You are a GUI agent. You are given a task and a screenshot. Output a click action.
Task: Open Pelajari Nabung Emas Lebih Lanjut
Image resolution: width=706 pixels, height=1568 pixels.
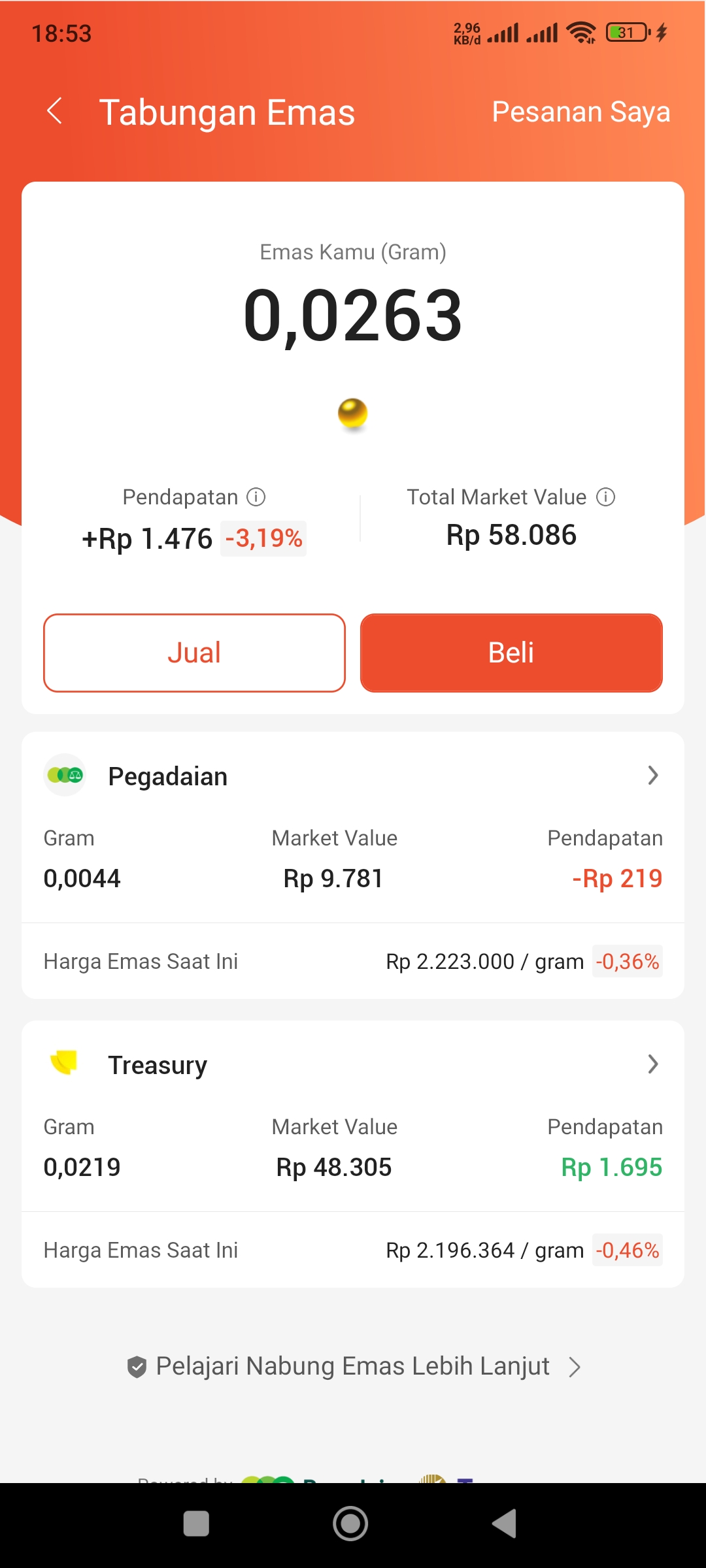click(x=353, y=1366)
